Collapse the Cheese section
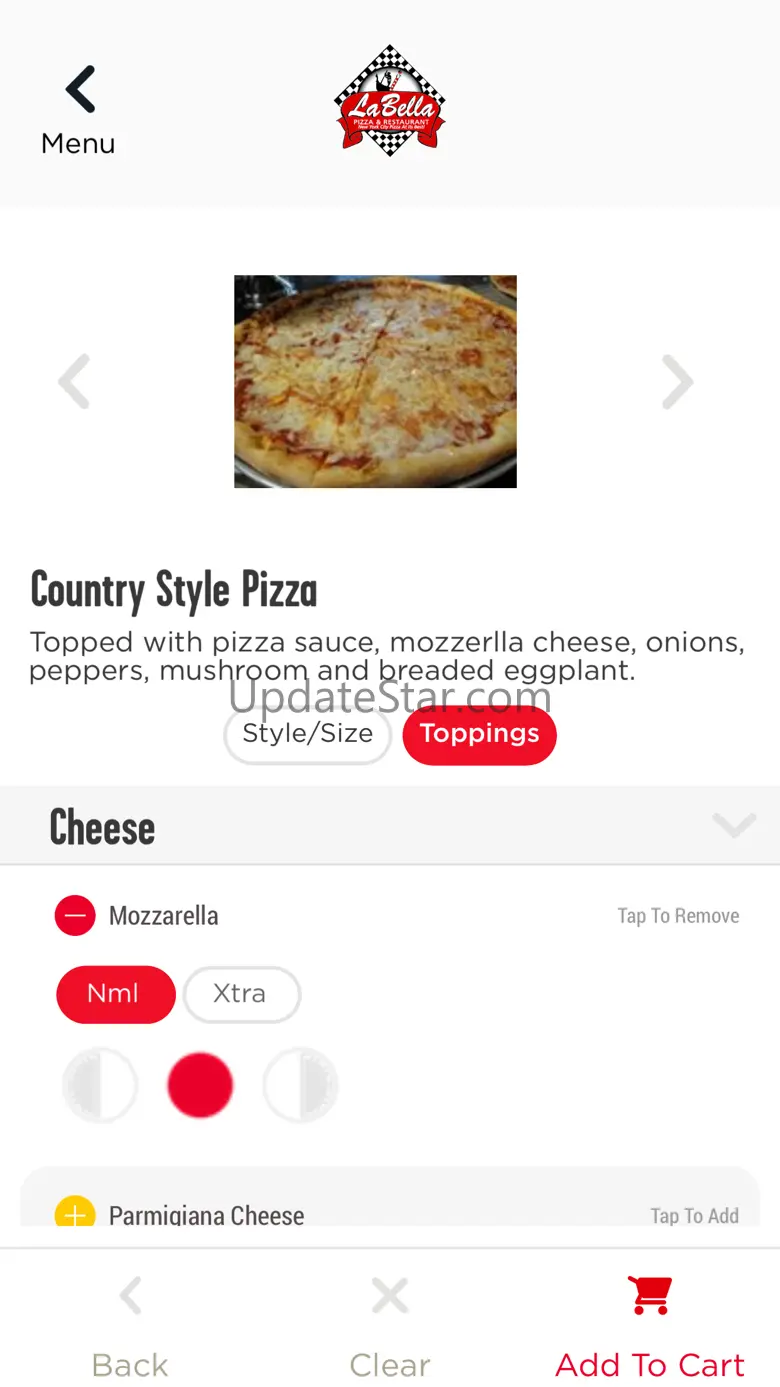Screen dimensions: 780x1387 733,826
